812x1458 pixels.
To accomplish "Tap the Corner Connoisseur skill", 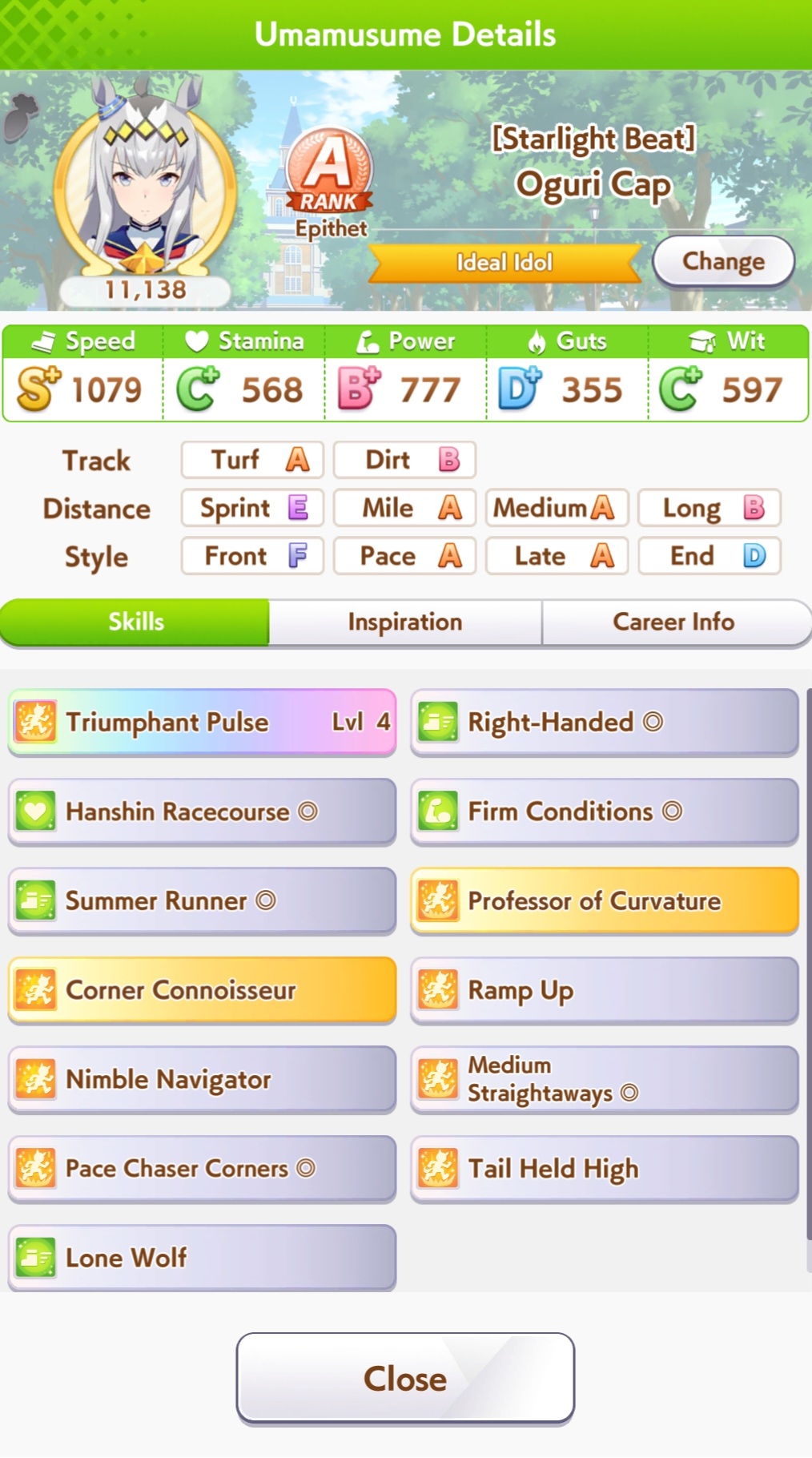I will coord(203,990).
